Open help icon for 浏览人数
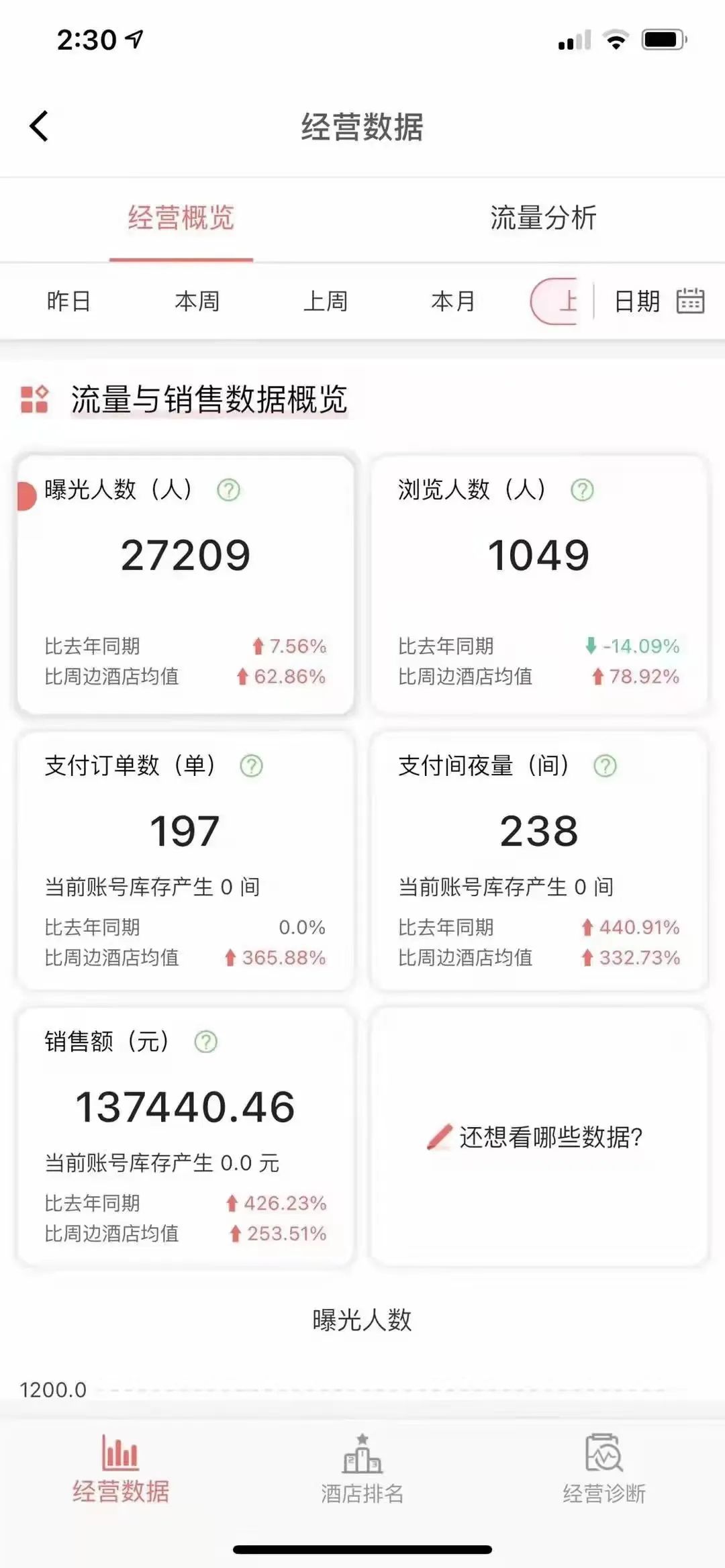Viewport: 725px width, 1568px height. [582, 490]
